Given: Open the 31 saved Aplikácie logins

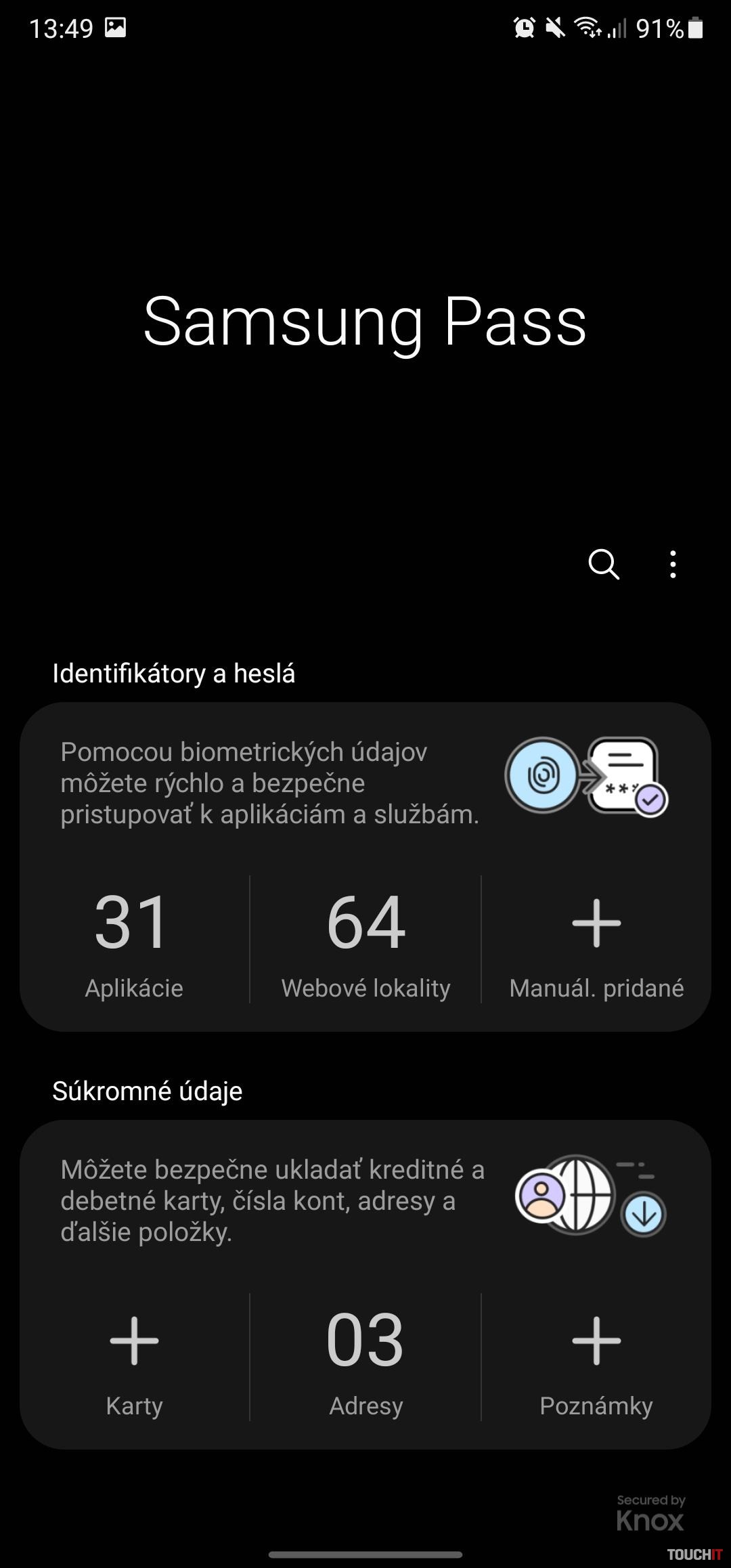Looking at the screenshot, I should pos(133,941).
